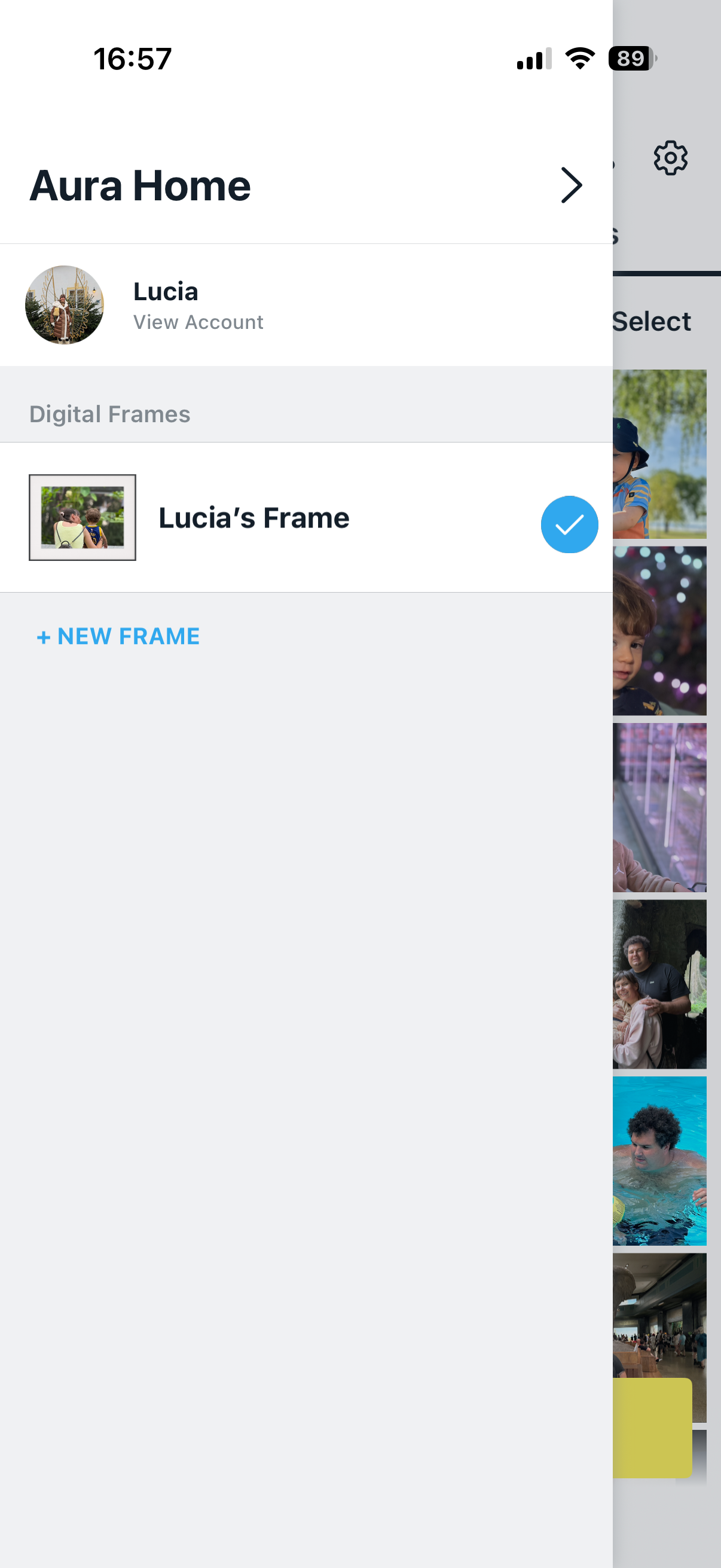Open the photo of the couple hugging
This screenshot has height=1568, width=721.
pos(659,984)
